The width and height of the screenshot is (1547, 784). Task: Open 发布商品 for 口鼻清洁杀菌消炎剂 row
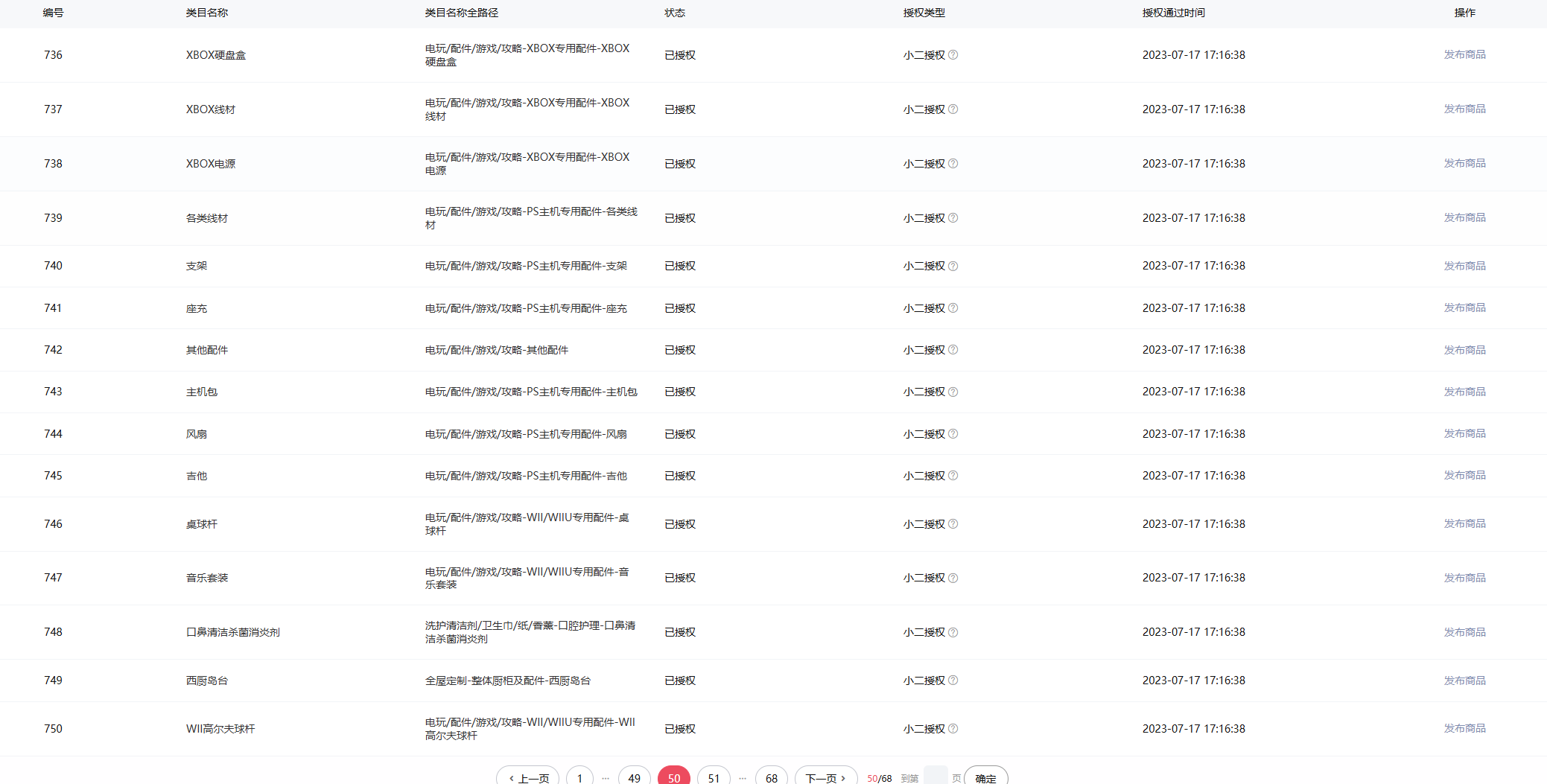(x=1464, y=632)
